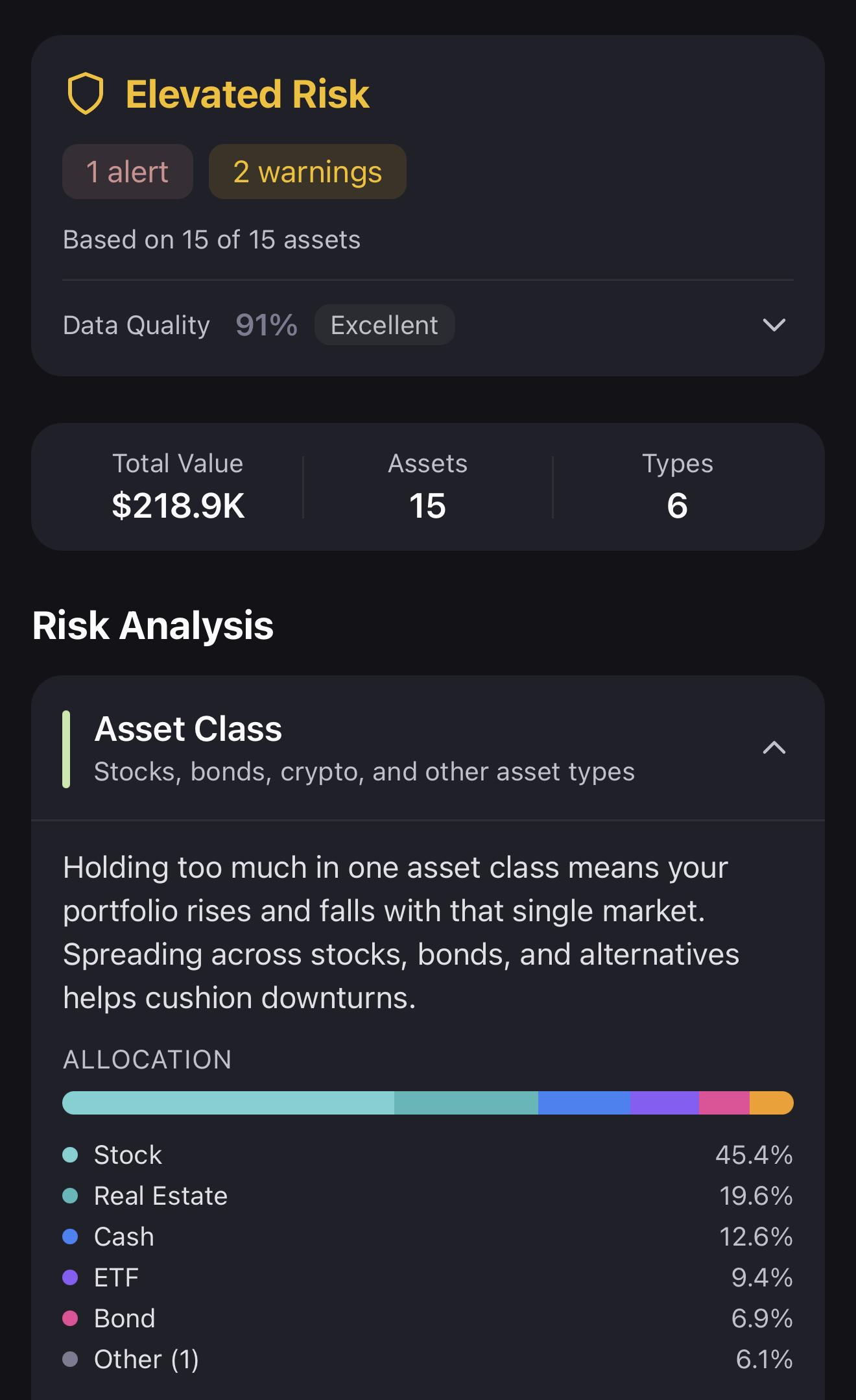This screenshot has height=1400, width=856.
Task: Click the purple ETF legend dot
Action: 71,1277
